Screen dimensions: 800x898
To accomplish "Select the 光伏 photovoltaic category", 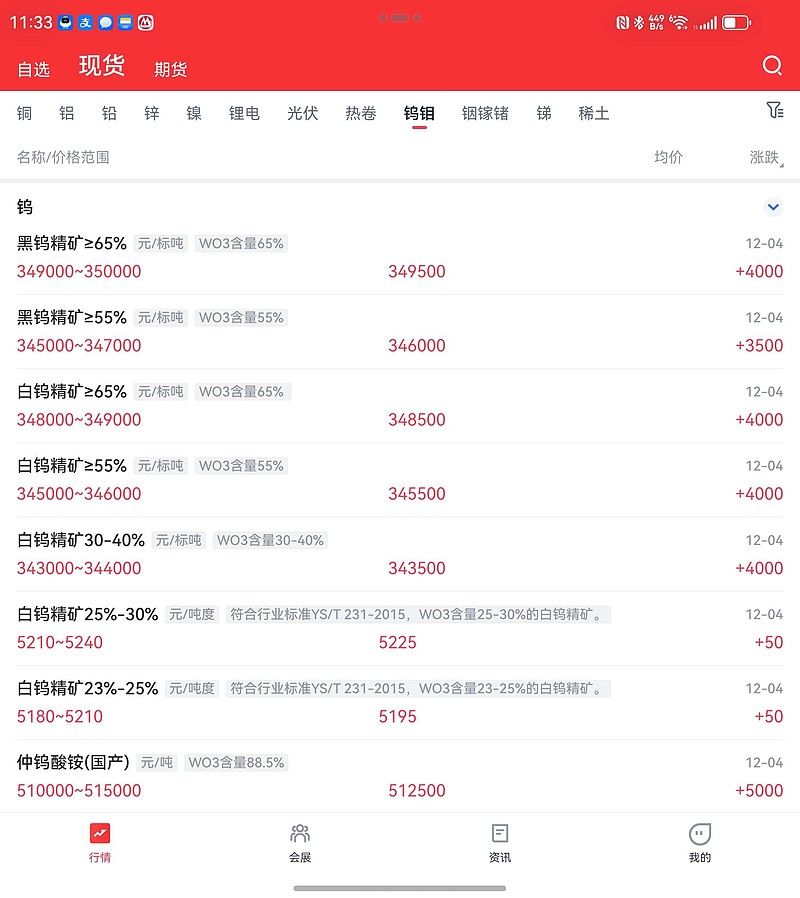I will pos(302,113).
